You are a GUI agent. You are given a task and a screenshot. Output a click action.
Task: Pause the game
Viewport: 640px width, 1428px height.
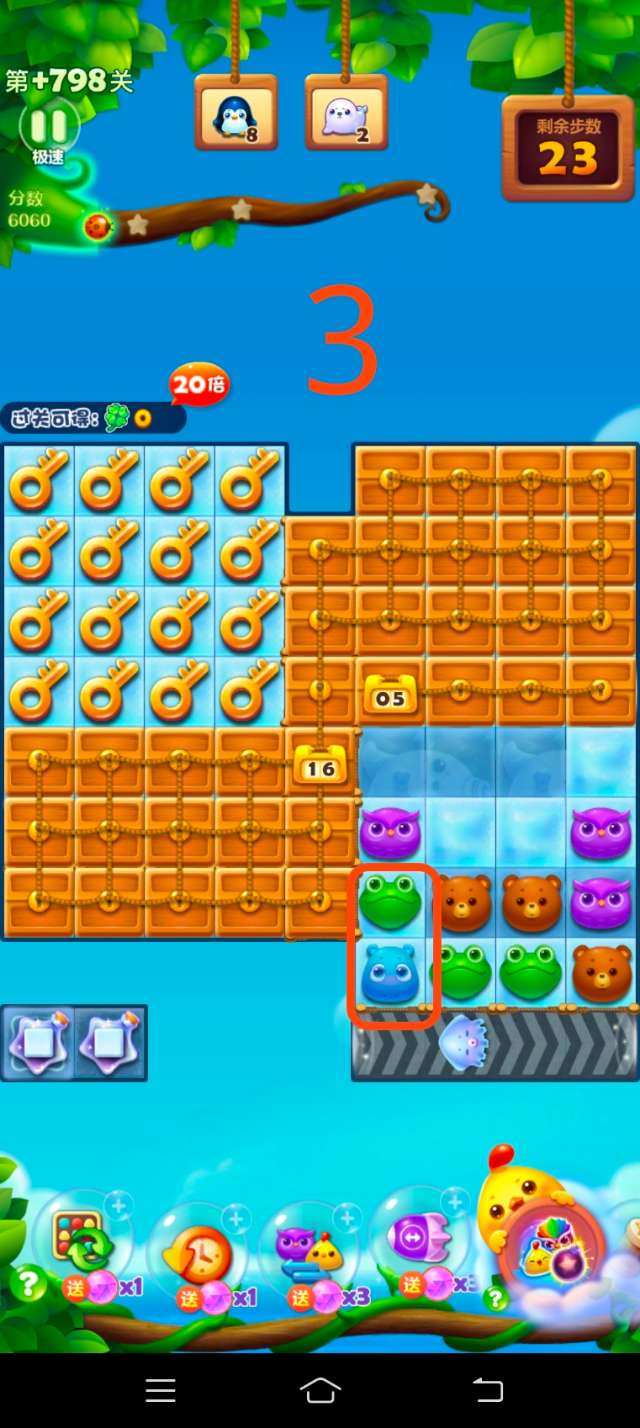click(x=49, y=127)
